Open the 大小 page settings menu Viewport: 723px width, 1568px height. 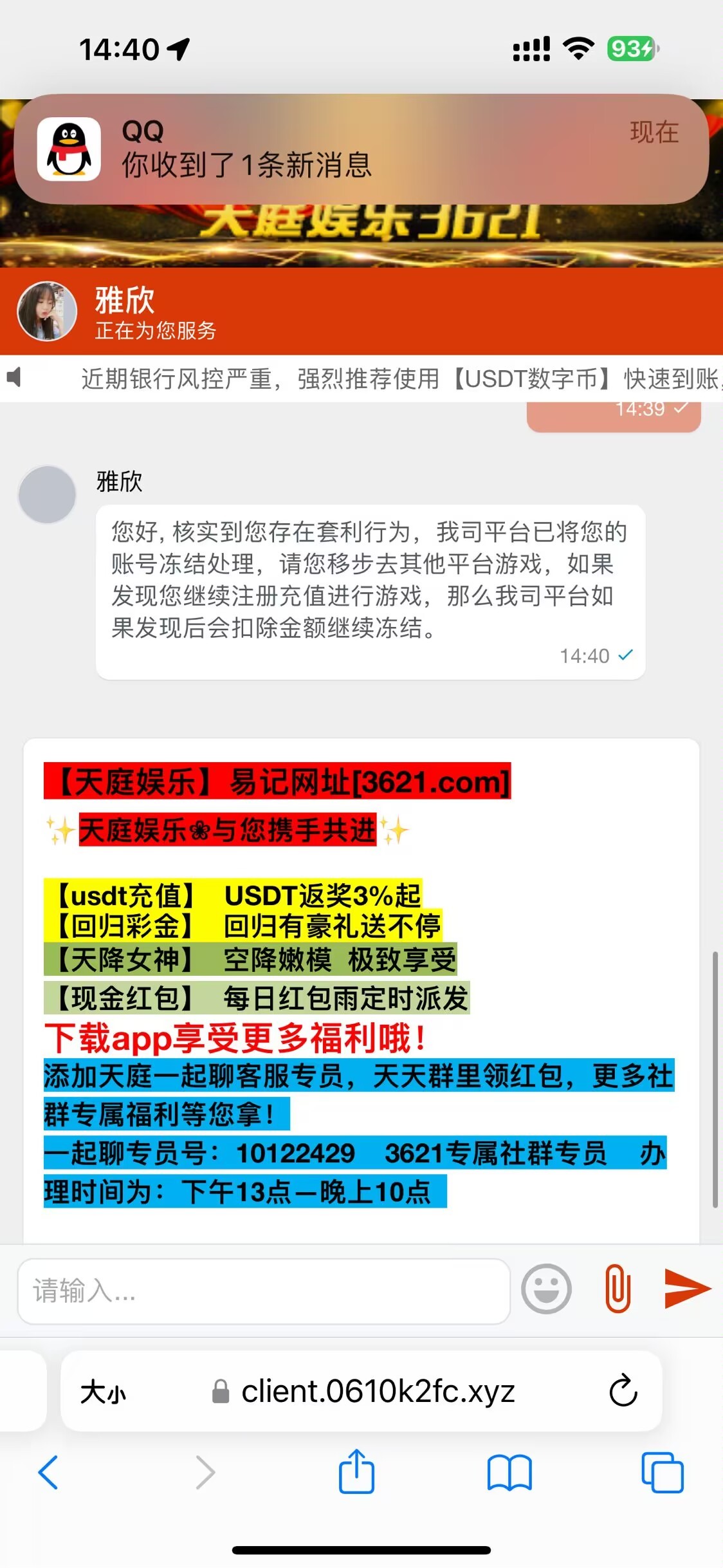(103, 1392)
